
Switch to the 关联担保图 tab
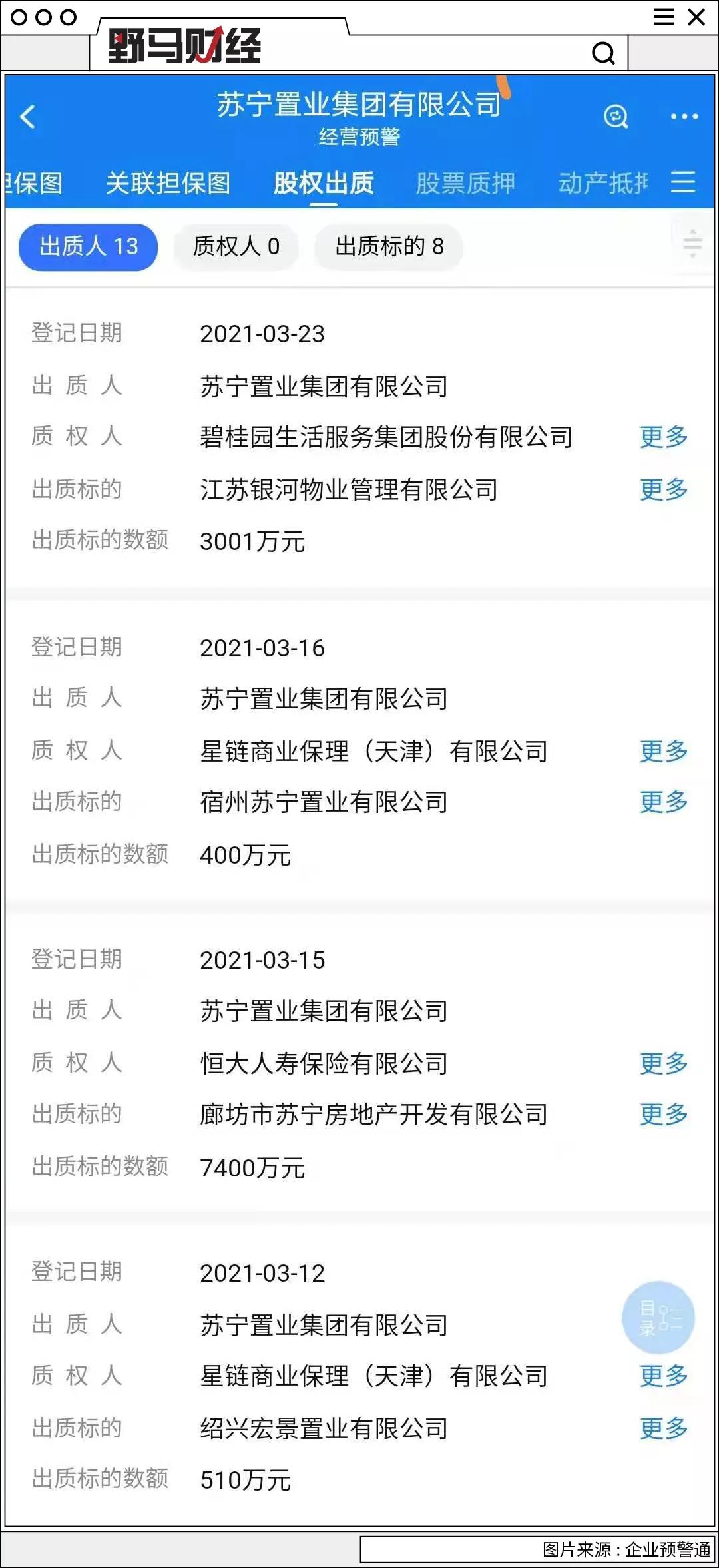pos(170,183)
